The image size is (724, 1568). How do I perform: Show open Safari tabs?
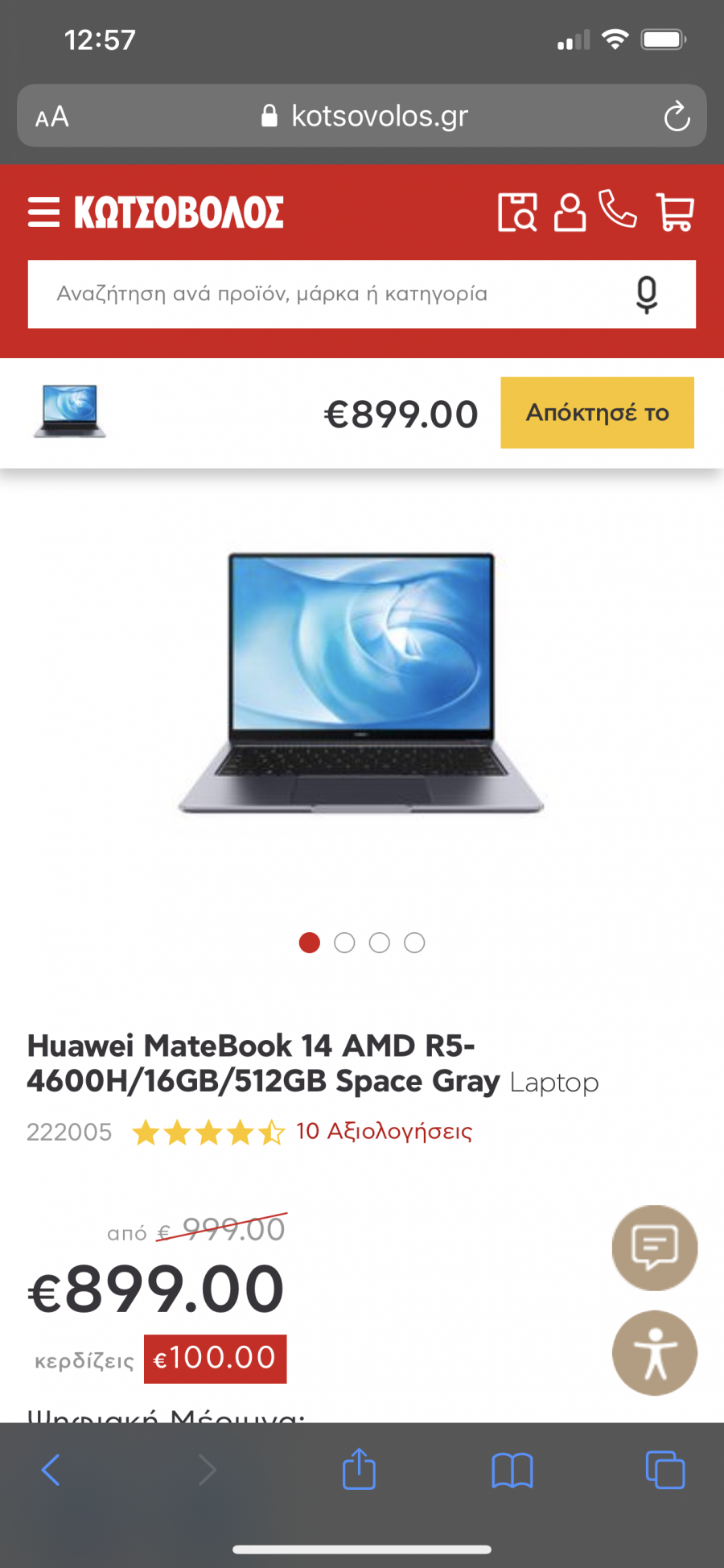coord(665,1470)
